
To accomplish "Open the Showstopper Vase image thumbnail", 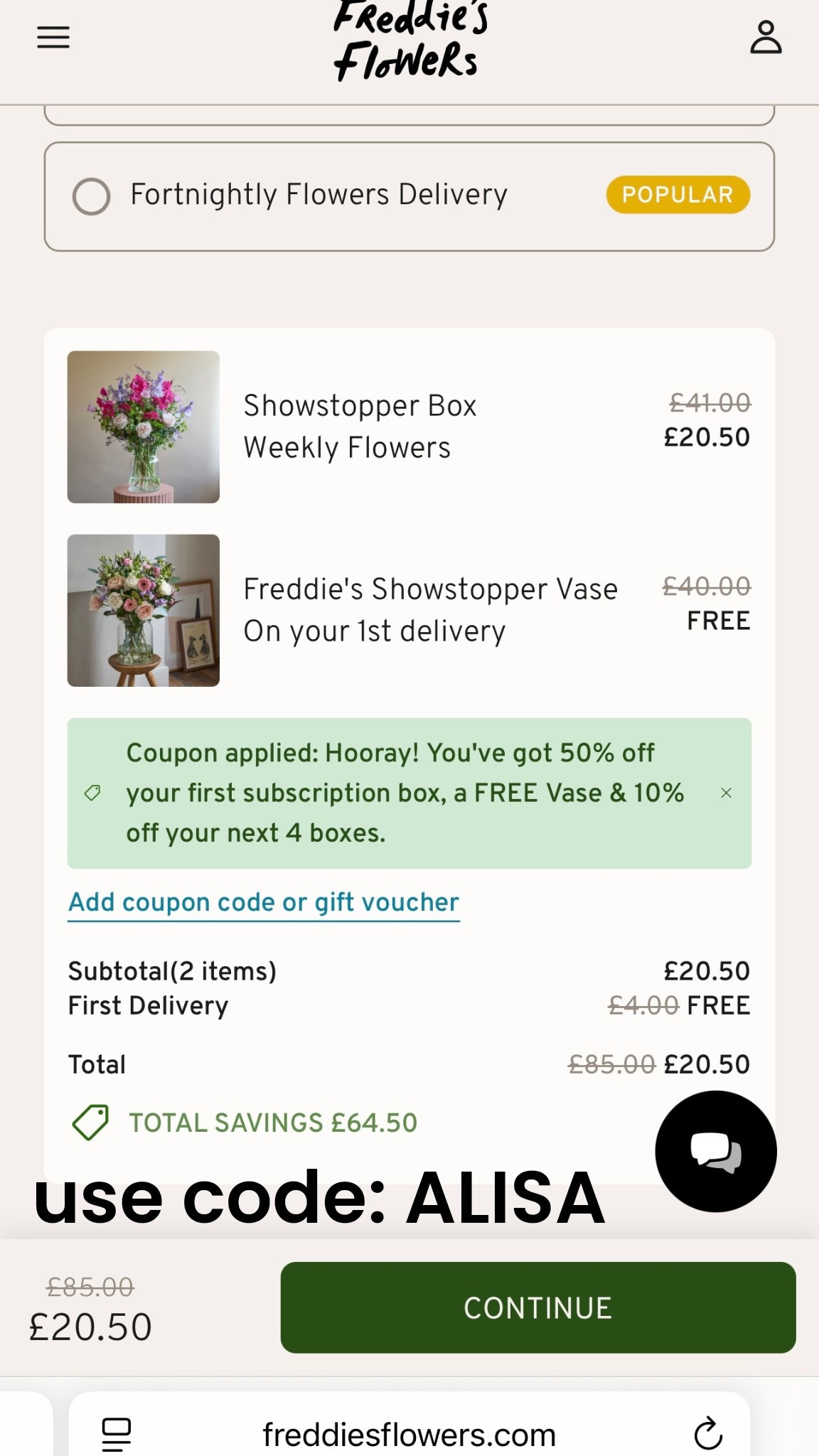I will [144, 610].
